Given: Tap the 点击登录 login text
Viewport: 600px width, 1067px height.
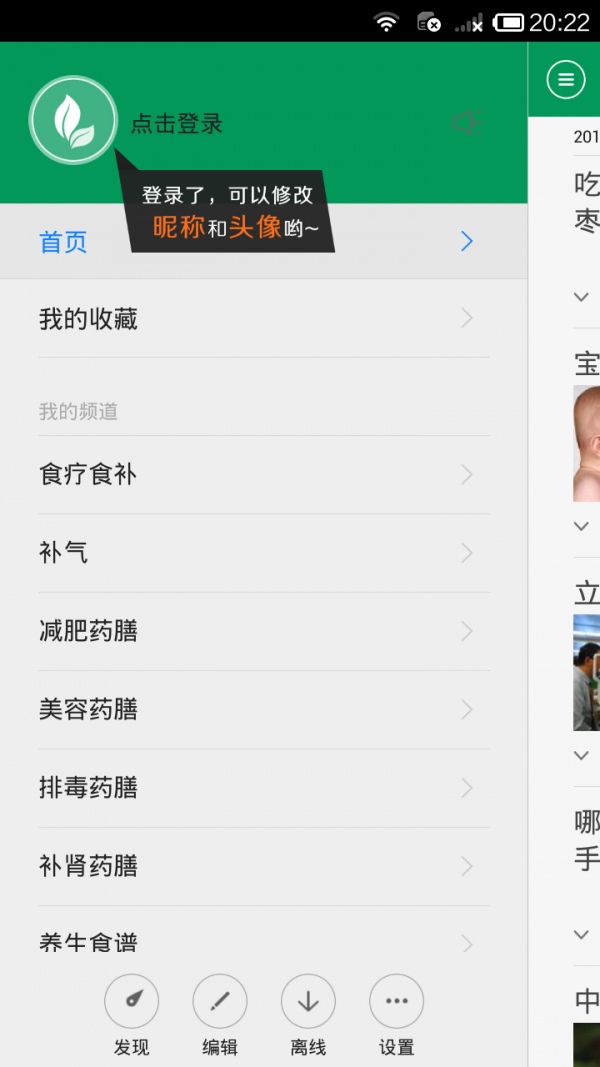Looking at the screenshot, I should point(177,124).
